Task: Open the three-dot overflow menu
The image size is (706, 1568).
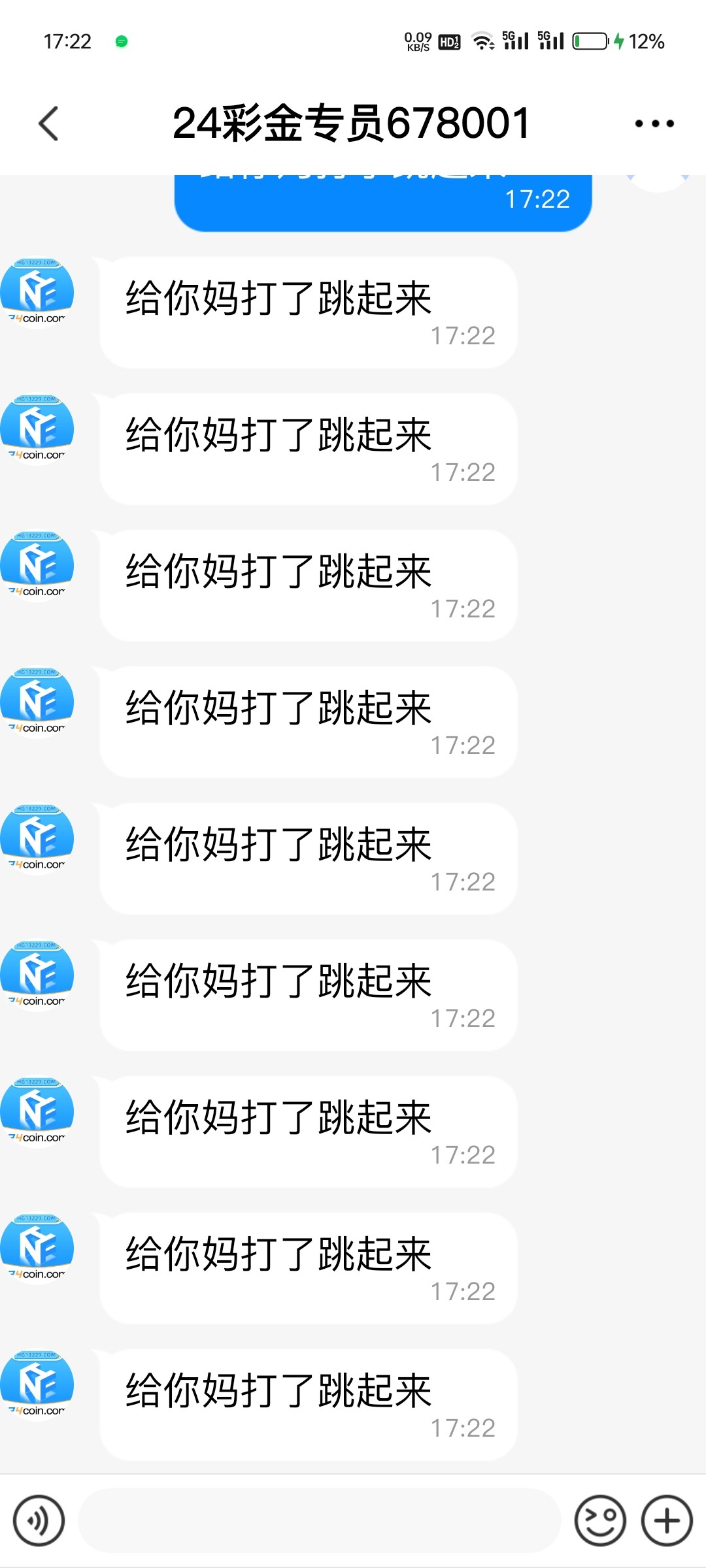Action: [x=654, y=123]
